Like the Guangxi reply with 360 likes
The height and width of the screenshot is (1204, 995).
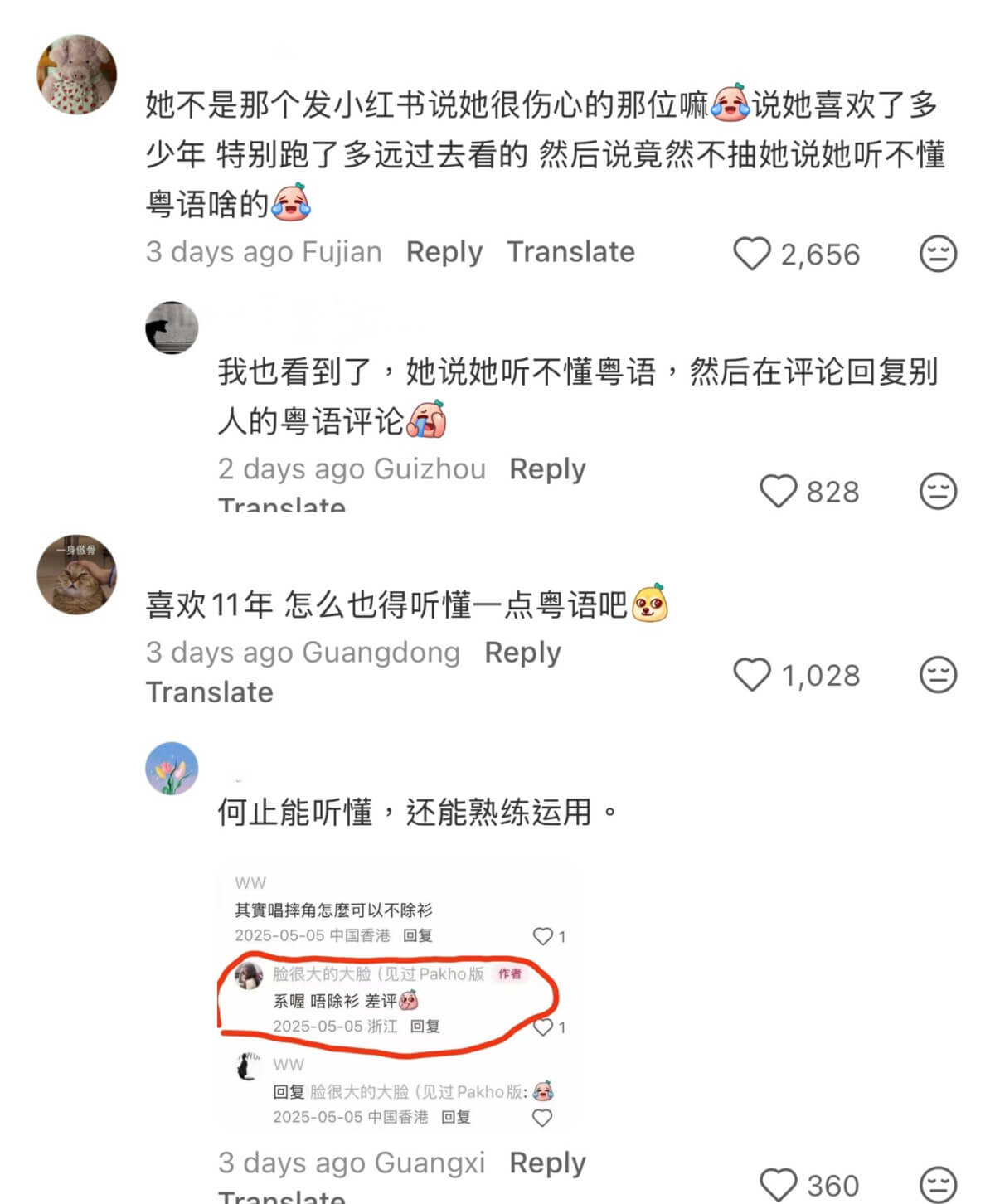coord(778,1184)
